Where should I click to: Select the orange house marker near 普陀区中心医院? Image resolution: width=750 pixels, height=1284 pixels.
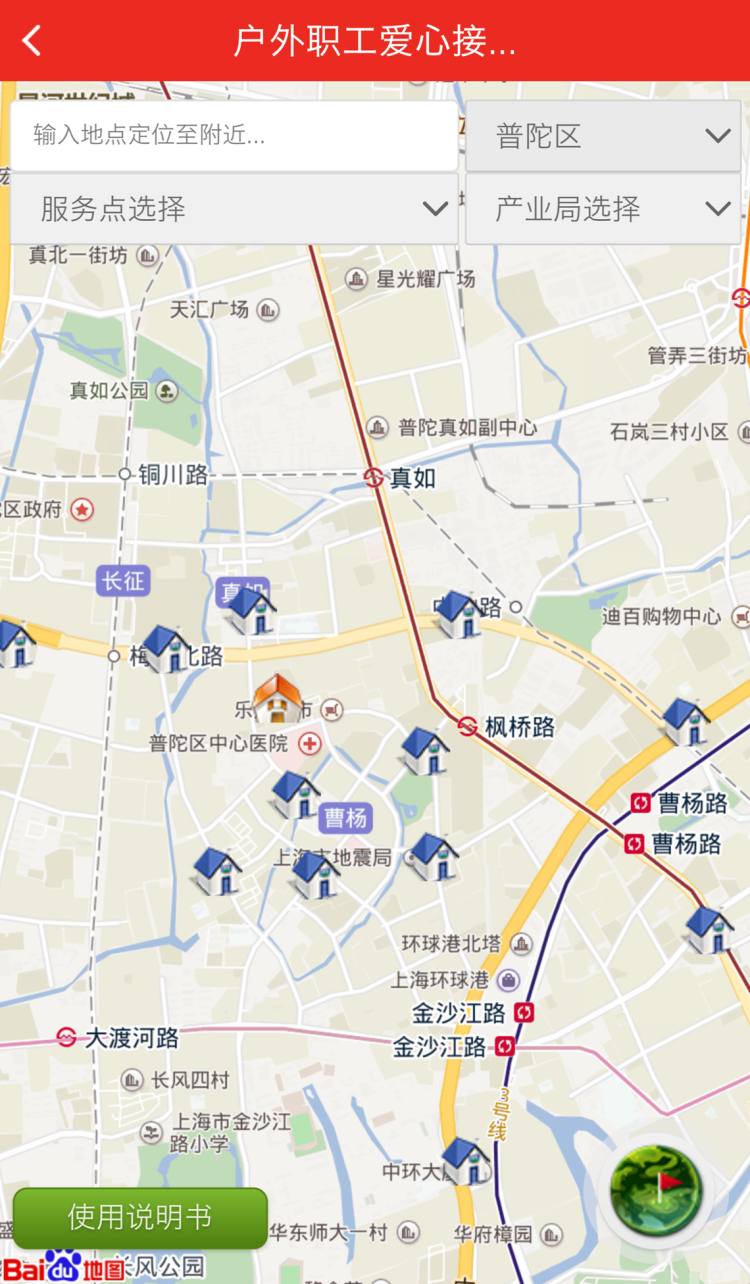click(277, 698)
